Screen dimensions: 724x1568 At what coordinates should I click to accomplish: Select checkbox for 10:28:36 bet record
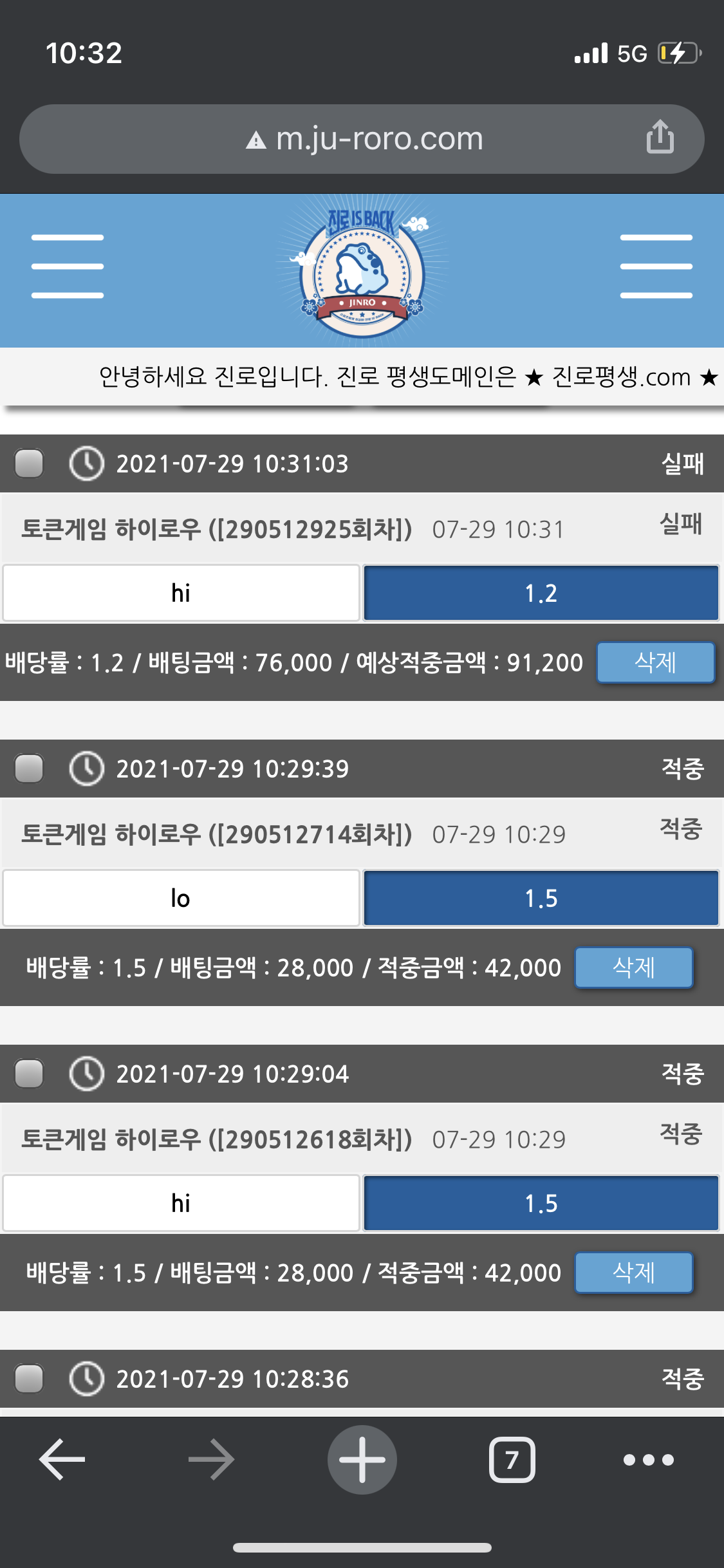tap(29, 1379)
